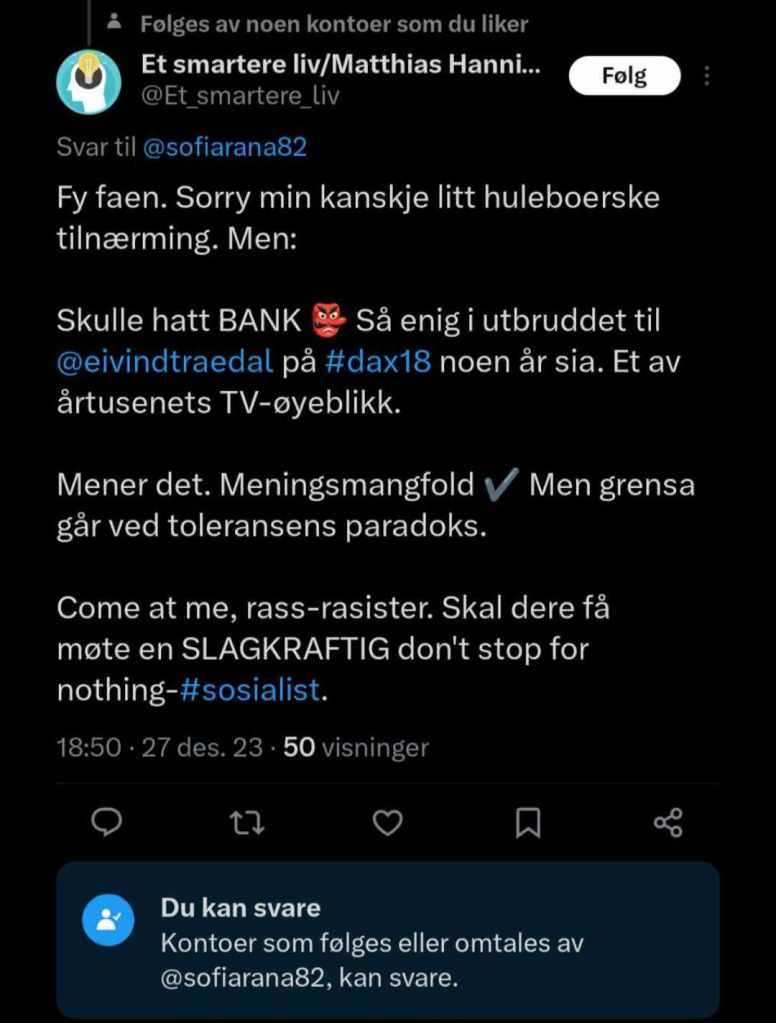
Task: Like this post with the heart
Action: [x=387, y=822]
